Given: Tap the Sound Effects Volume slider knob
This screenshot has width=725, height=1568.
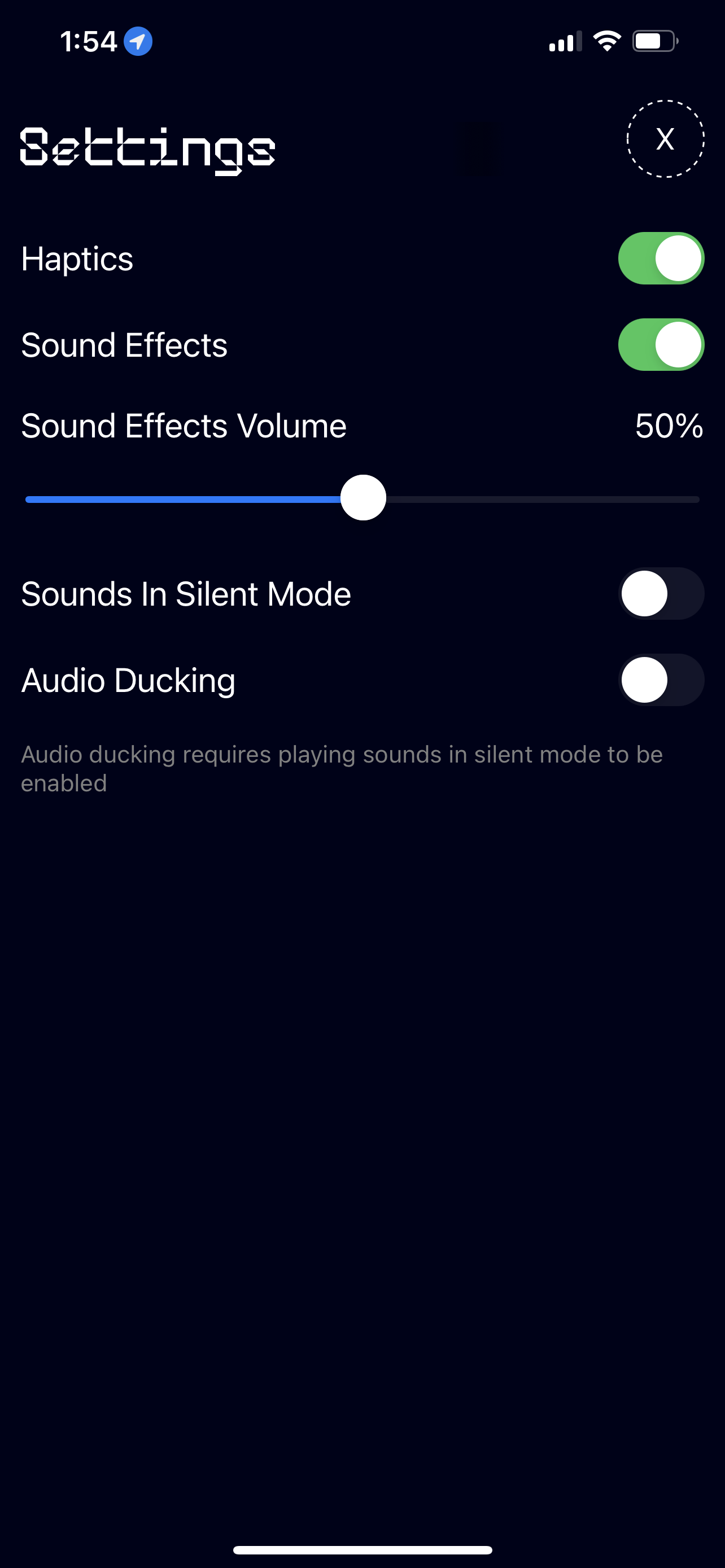Looking at the screenshot, I should pyautogui.click(x=364, y=498).
